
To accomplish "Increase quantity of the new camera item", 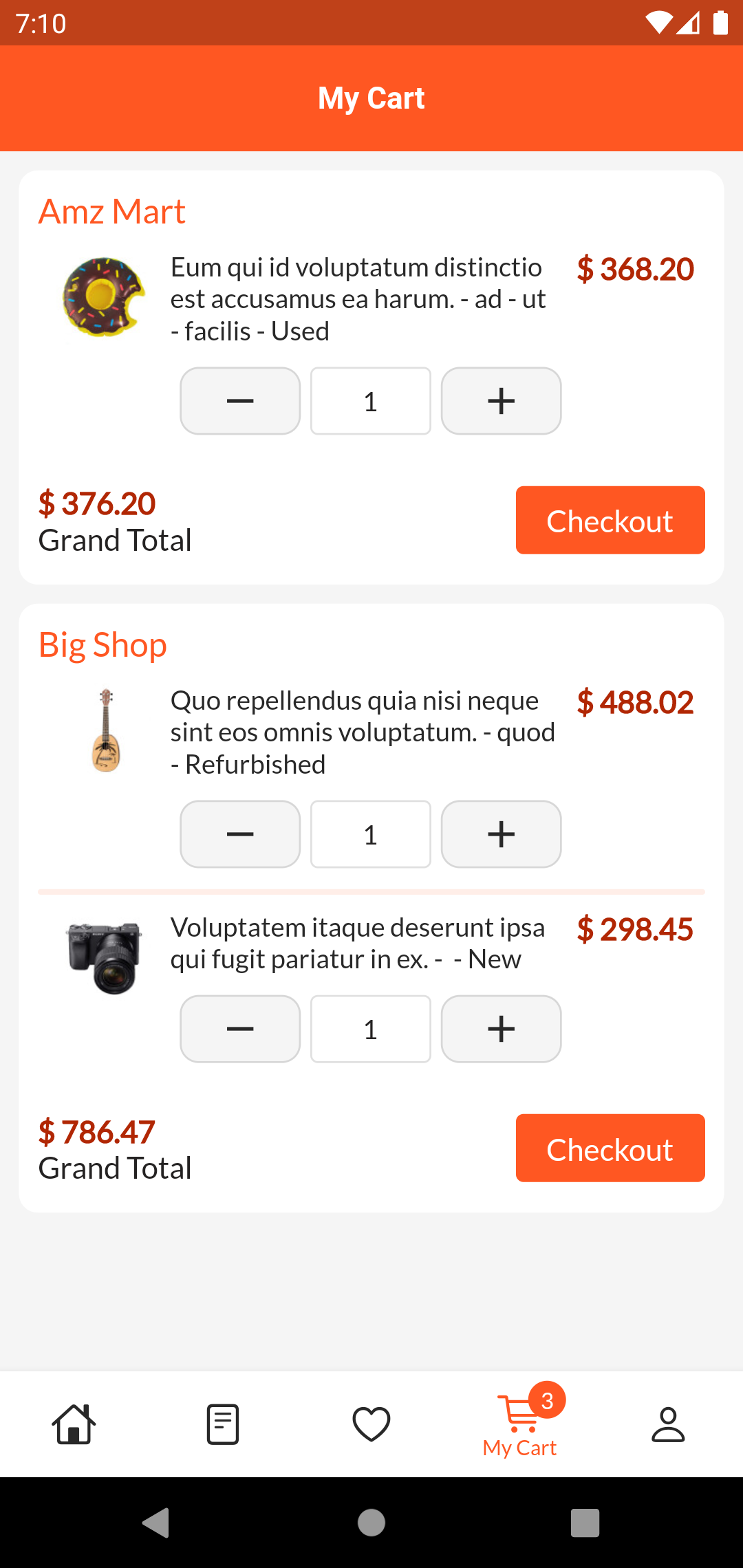I will tap(501, 1029).
